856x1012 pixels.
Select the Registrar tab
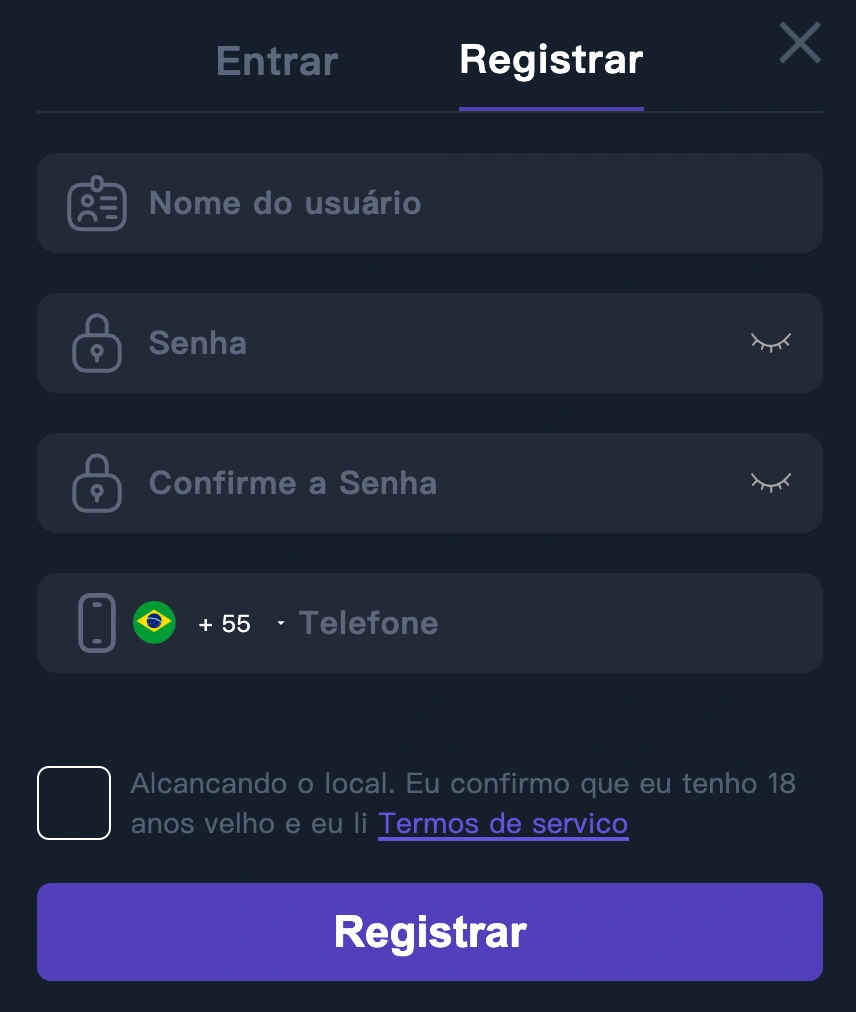(551, 60)
